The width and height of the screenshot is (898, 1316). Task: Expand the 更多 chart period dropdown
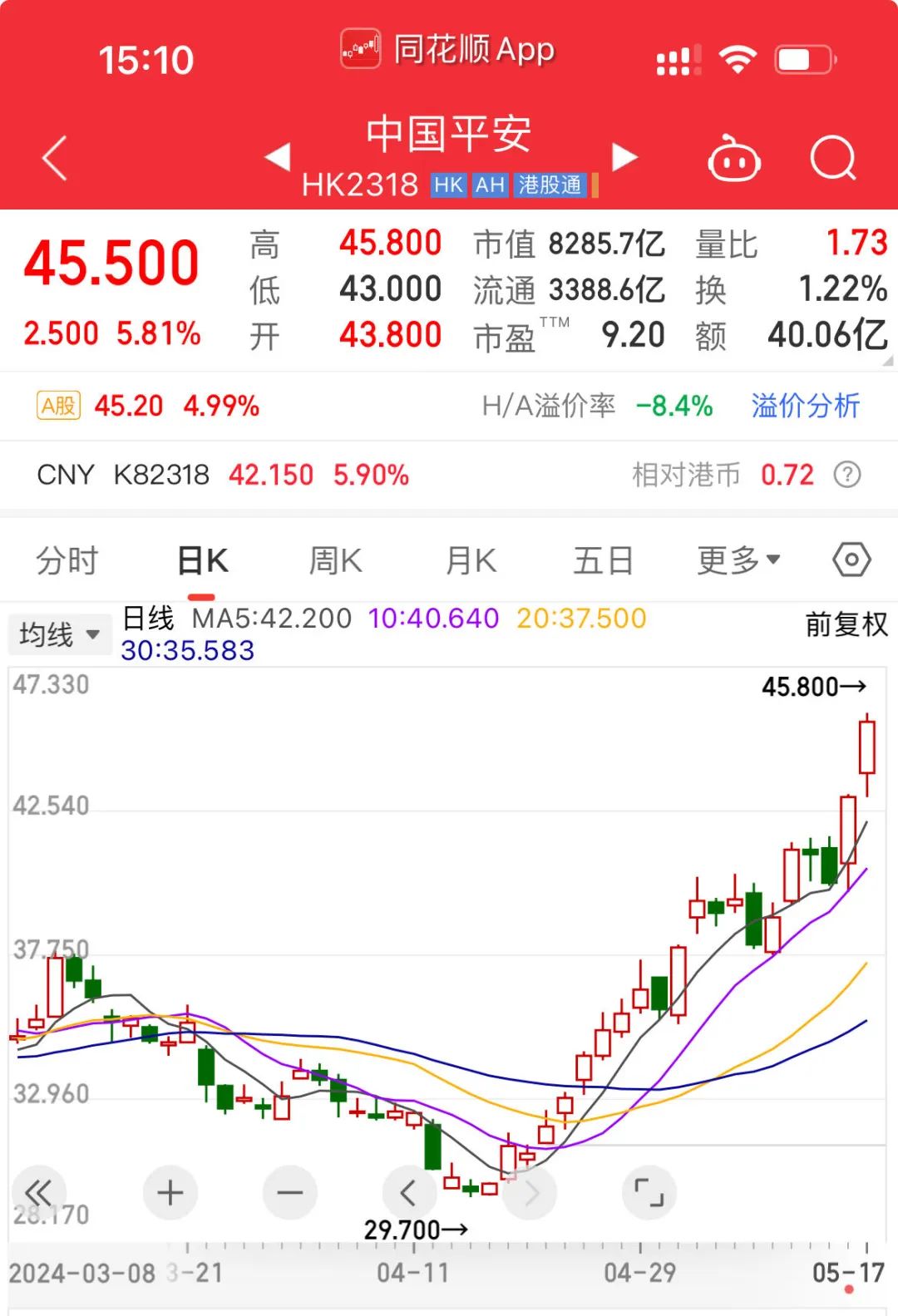pyautogui.click(x=738, y=560)
